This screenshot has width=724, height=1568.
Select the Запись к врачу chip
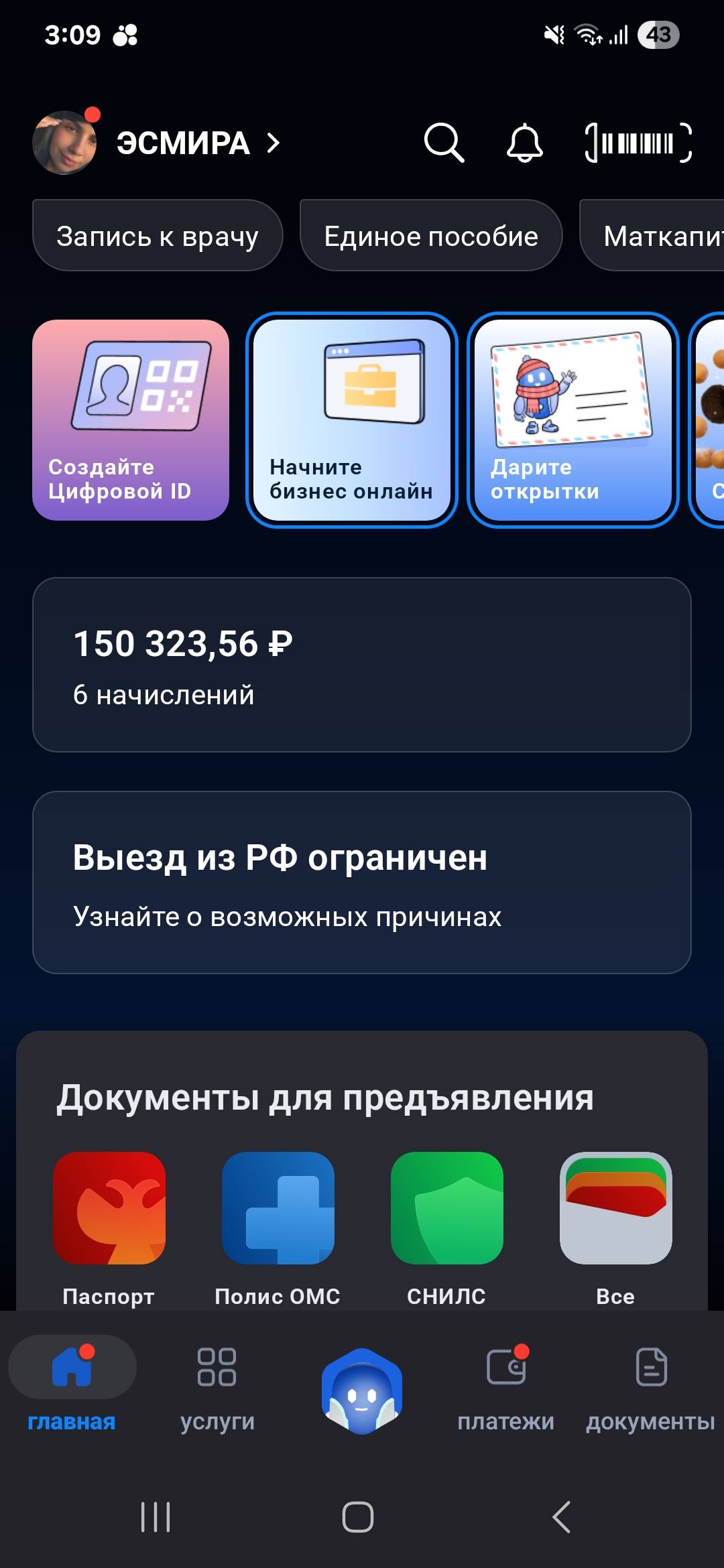click(x=158, y=236)
